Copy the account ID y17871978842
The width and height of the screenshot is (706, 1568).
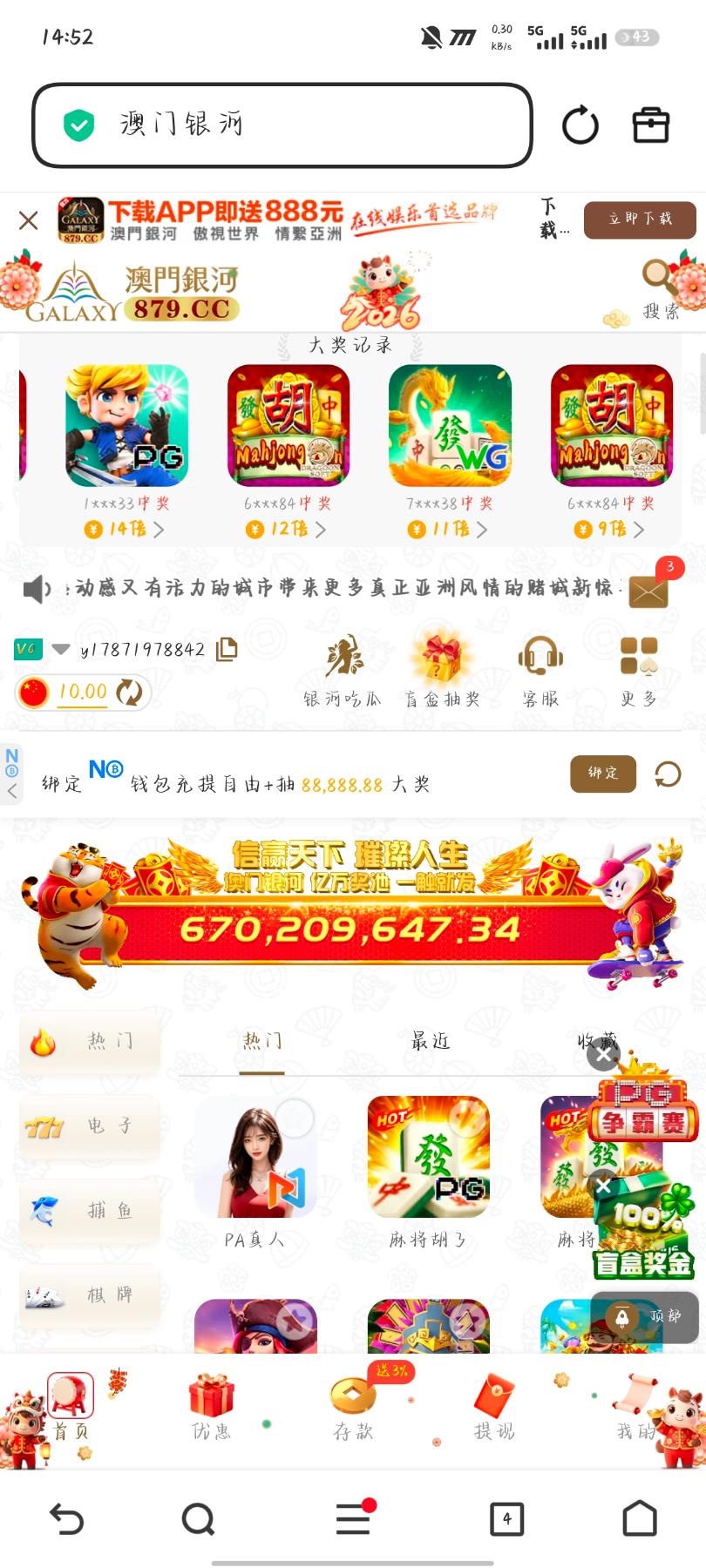[x=227, y=649]
